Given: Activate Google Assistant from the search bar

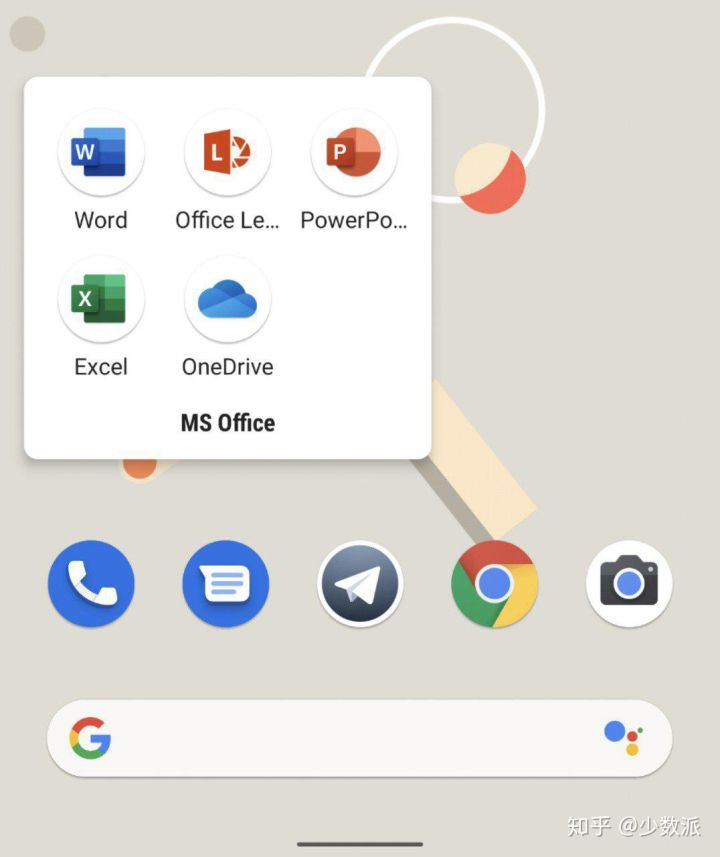Looking at the screenshot, I should [623, 738].
